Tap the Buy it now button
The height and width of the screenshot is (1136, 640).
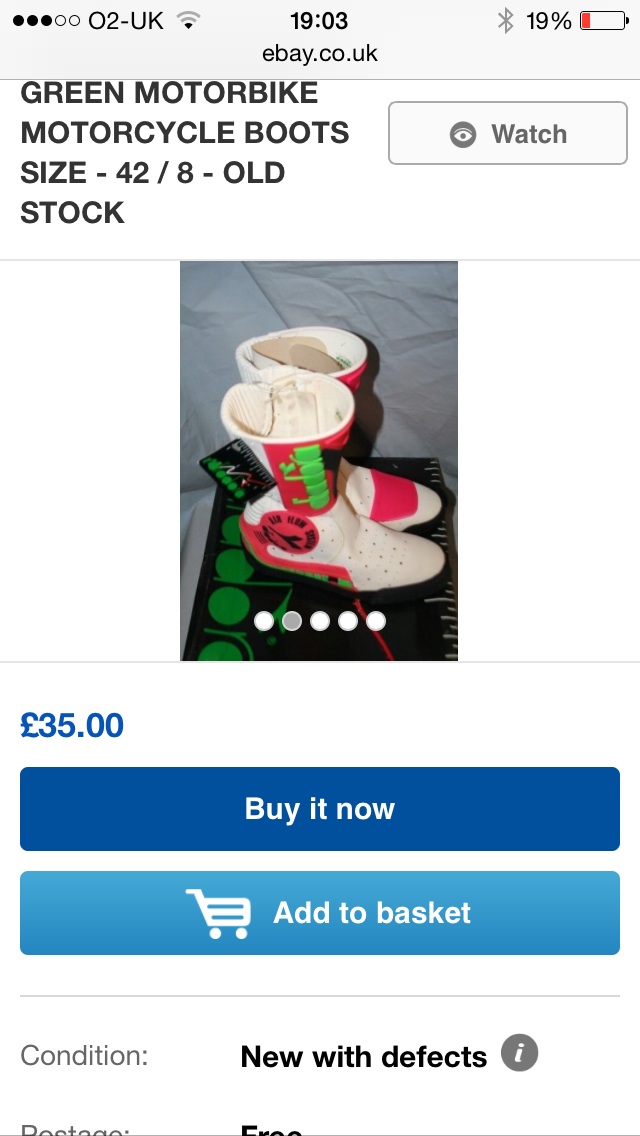point(320,809)
